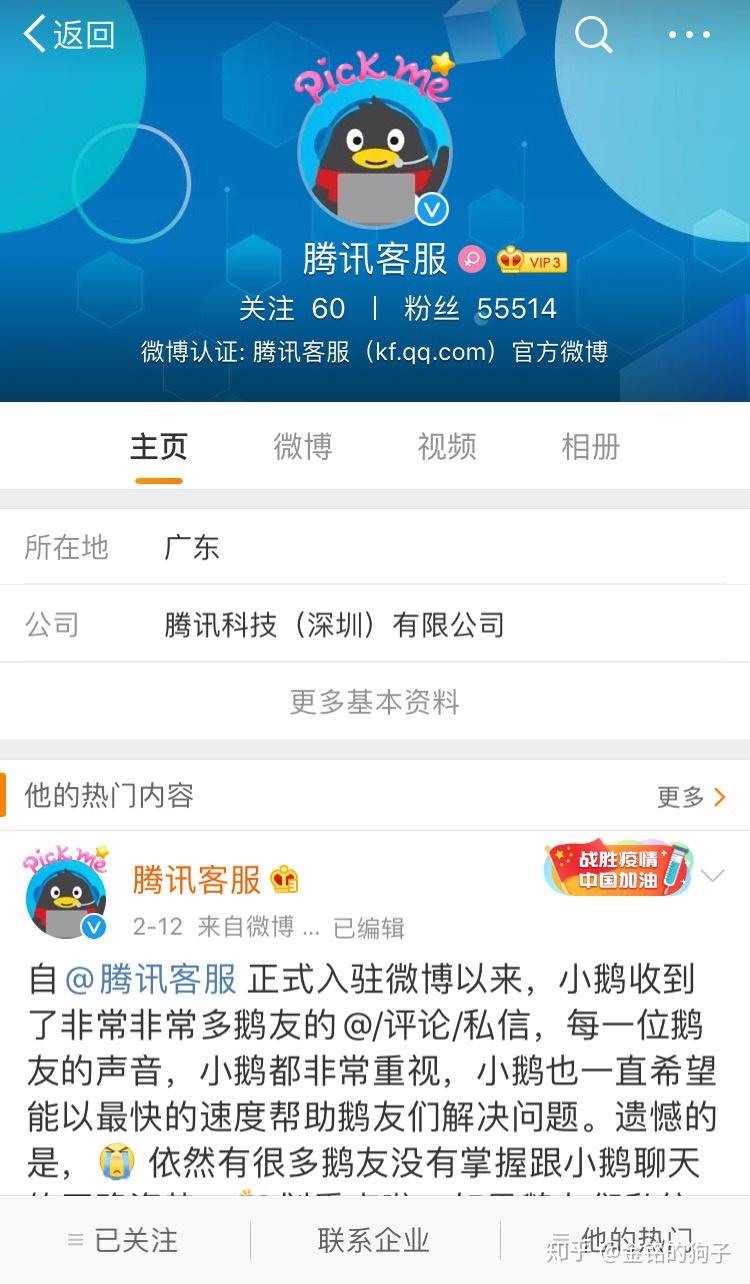Screen dimensions: 750x1284
Task: Open the three-dot overflow menu
Action: [689, 35]
